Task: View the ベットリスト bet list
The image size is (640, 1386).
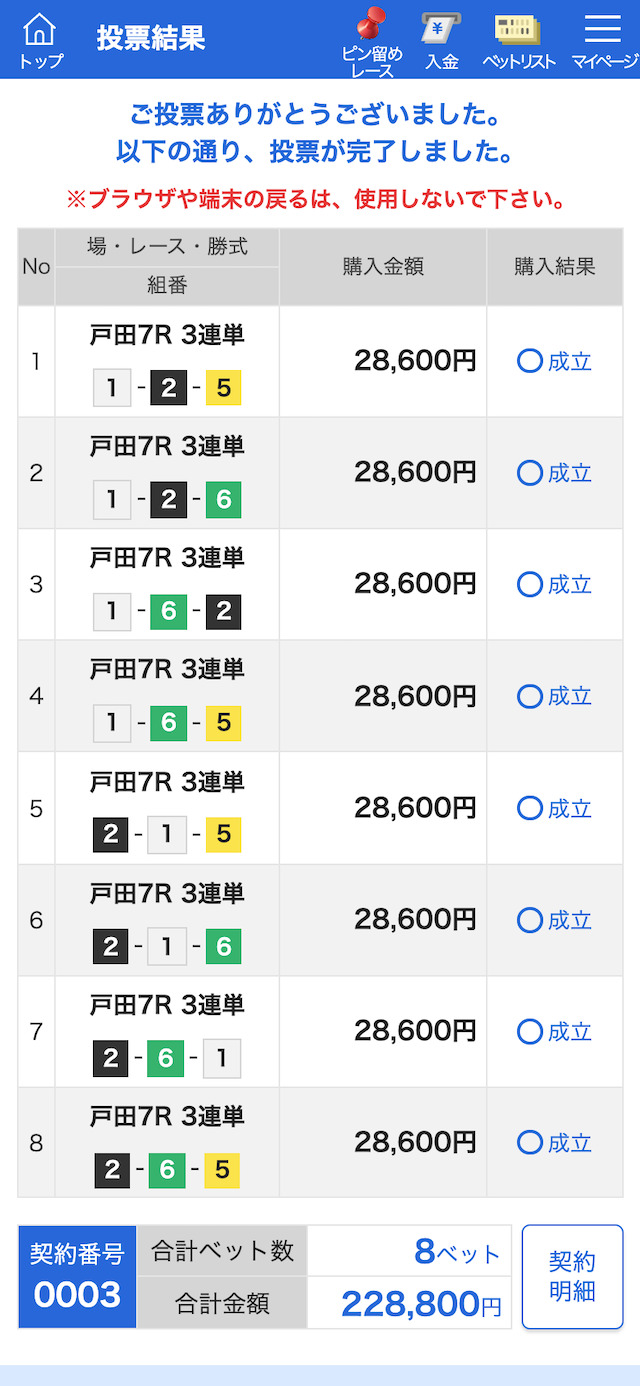Action: (518, 42)
